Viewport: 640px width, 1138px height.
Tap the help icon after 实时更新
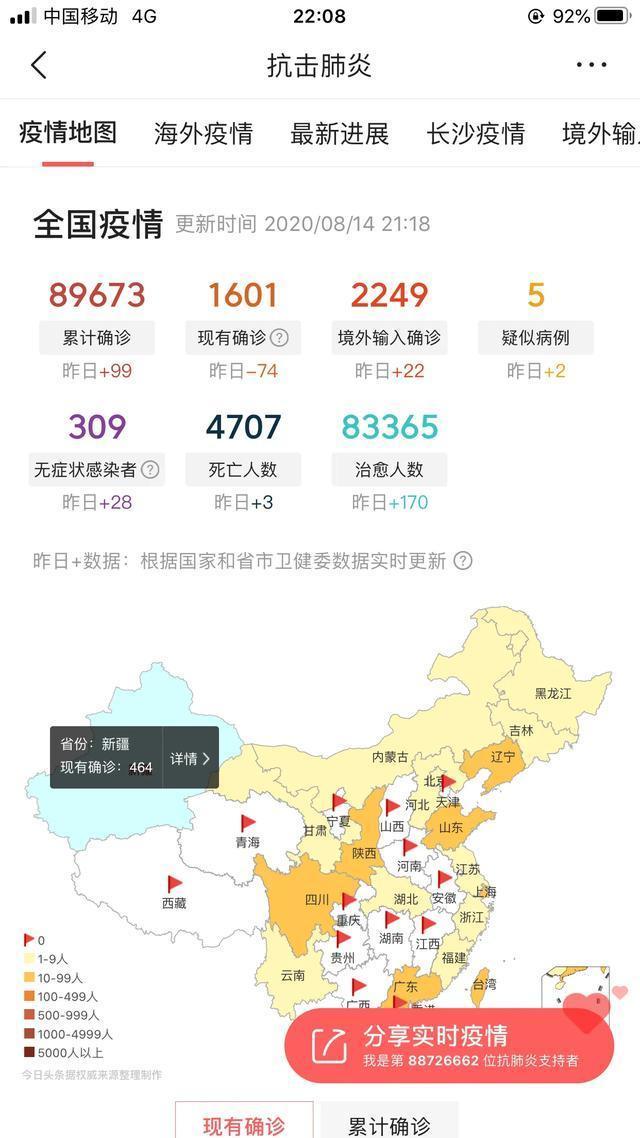coord(463,561)
